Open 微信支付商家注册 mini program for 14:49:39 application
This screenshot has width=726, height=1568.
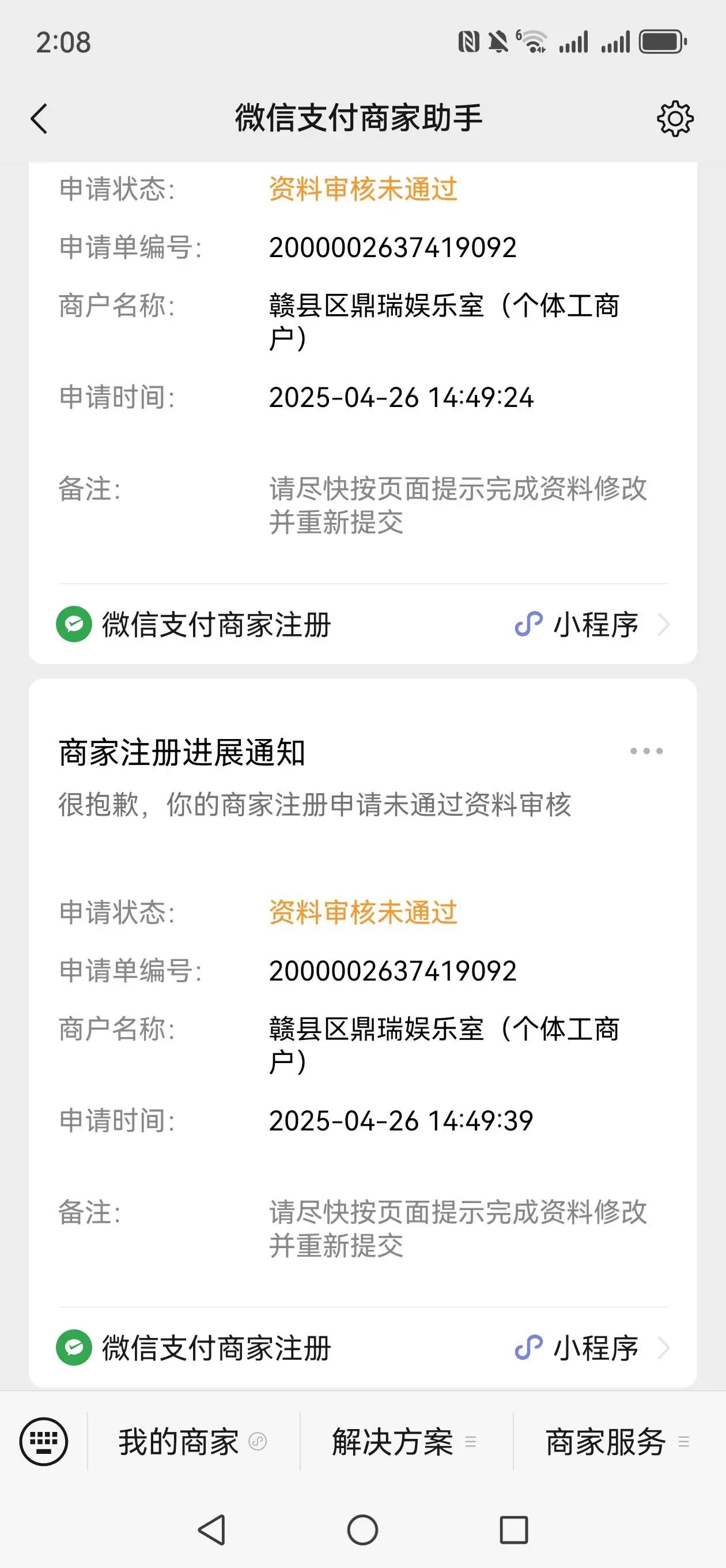pos(362,1348)
